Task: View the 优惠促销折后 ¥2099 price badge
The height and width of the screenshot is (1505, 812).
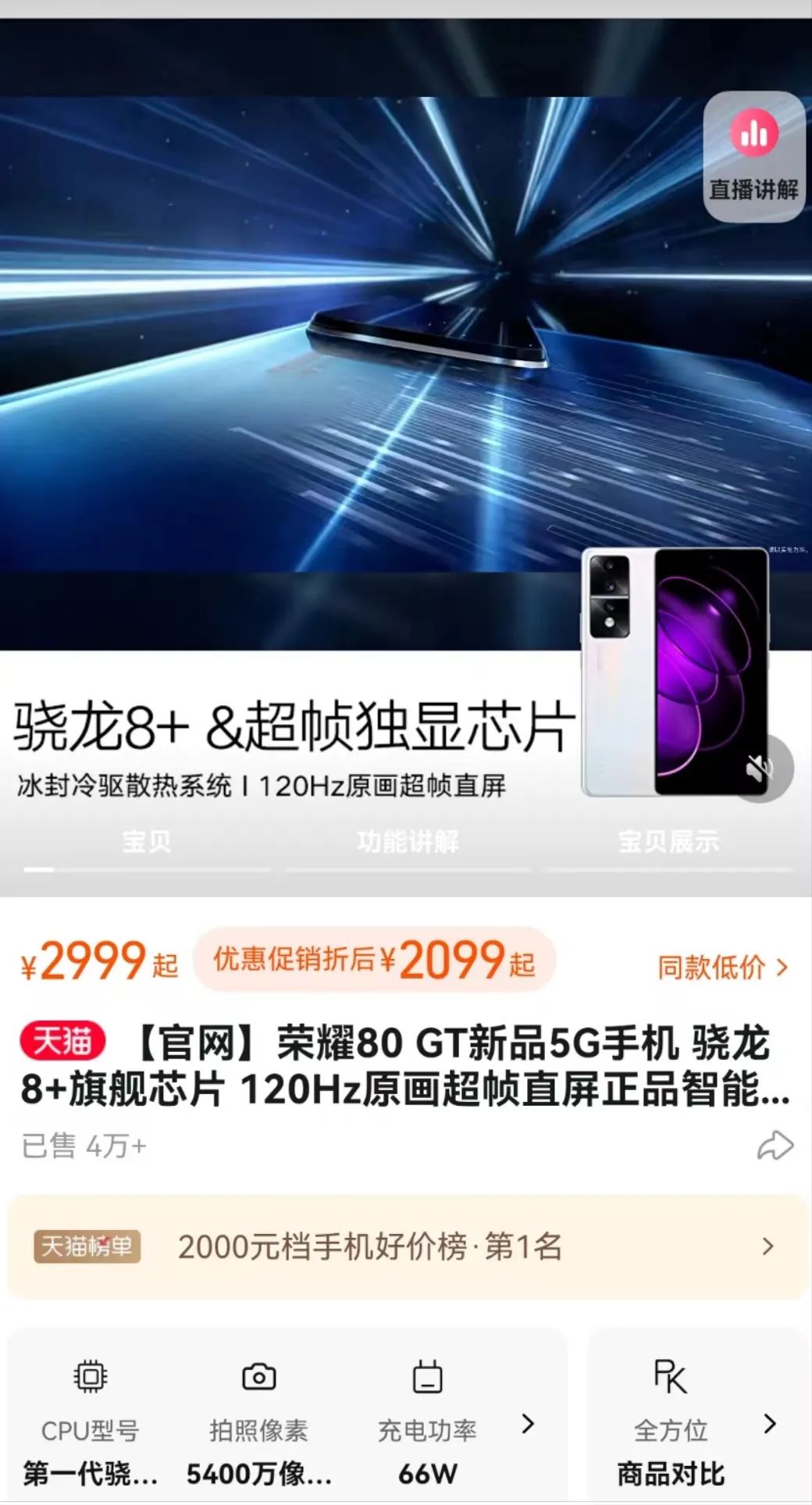Action: (x=375, y=960)
